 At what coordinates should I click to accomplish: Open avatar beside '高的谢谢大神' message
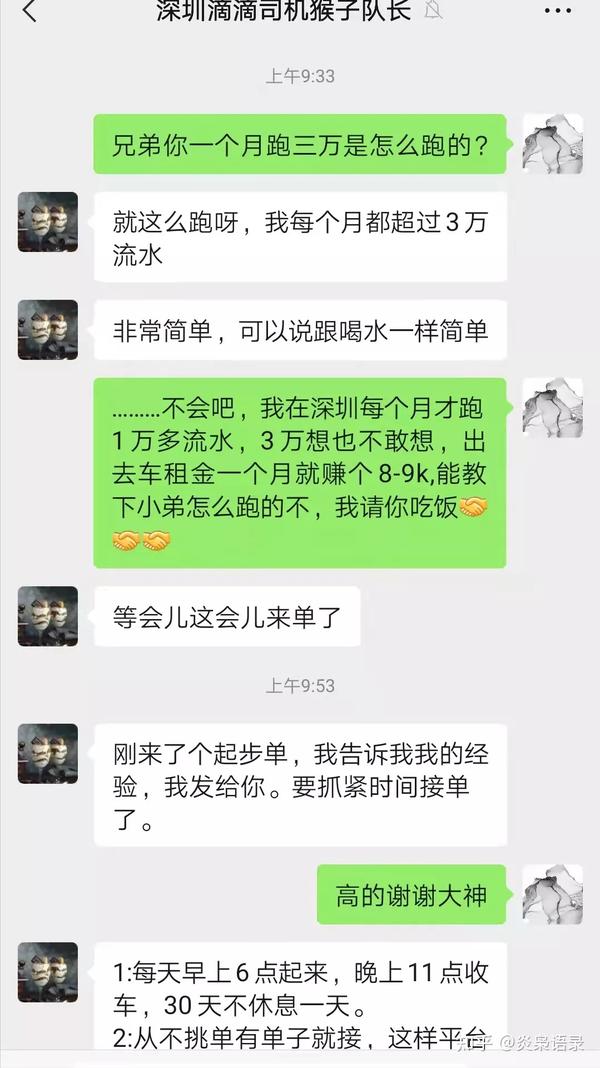pyautogui.click(x=552, y=893)
